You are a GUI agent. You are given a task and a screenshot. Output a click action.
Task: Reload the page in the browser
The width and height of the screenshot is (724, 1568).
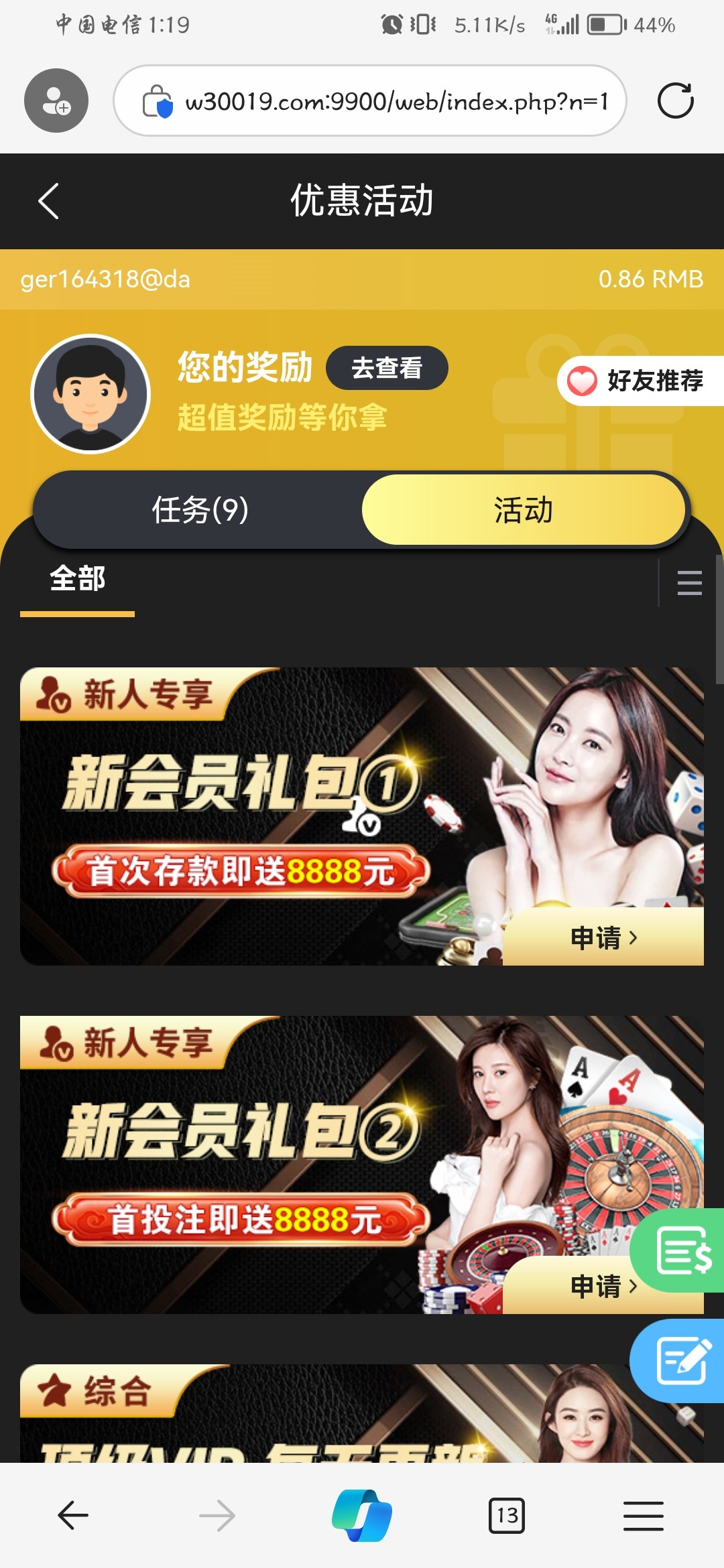(x=675, y=101)
